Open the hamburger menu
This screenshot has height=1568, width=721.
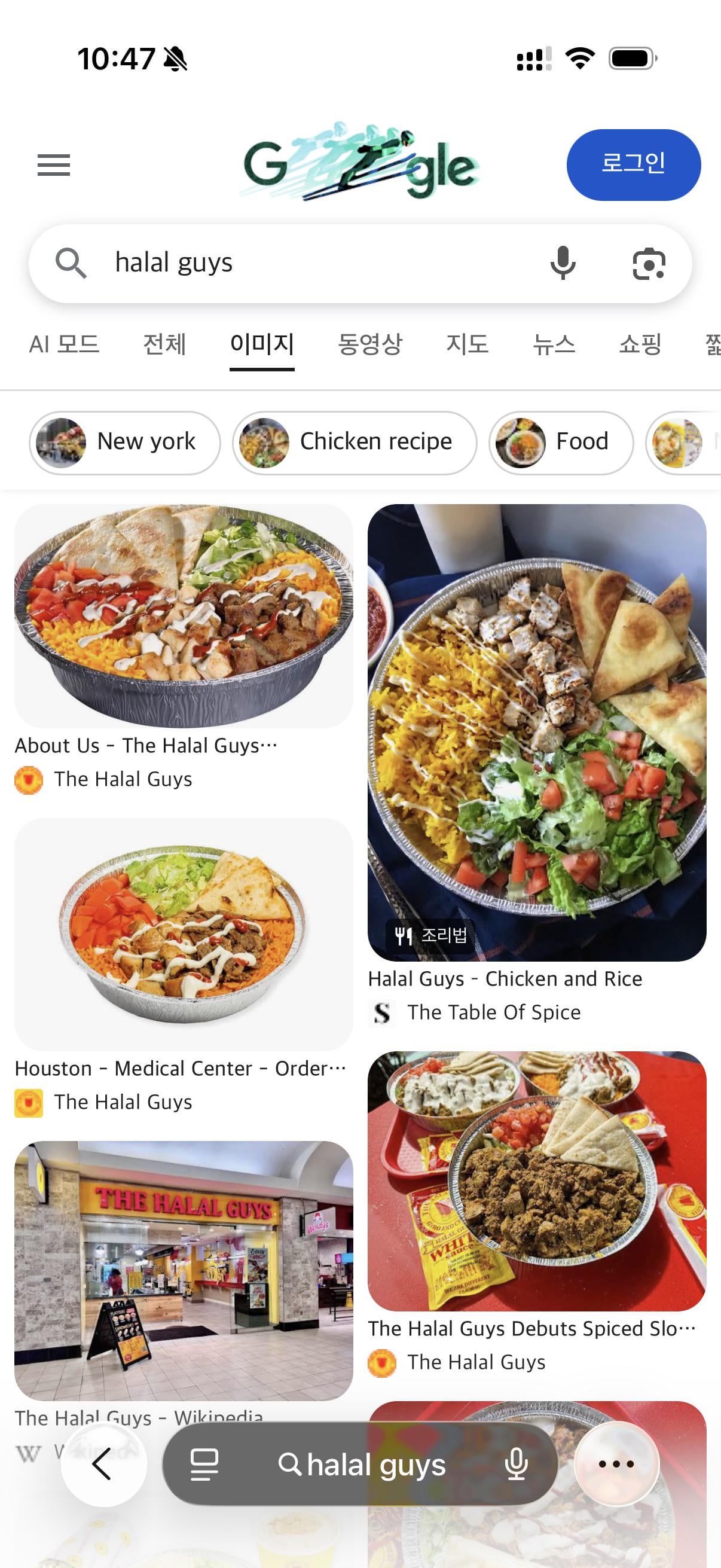54,165
